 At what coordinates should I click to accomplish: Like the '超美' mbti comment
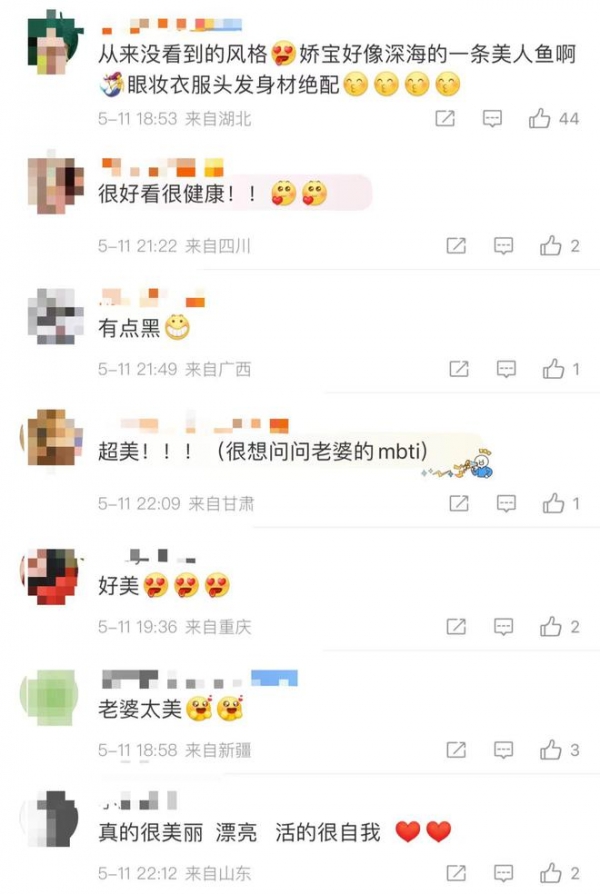553,503
